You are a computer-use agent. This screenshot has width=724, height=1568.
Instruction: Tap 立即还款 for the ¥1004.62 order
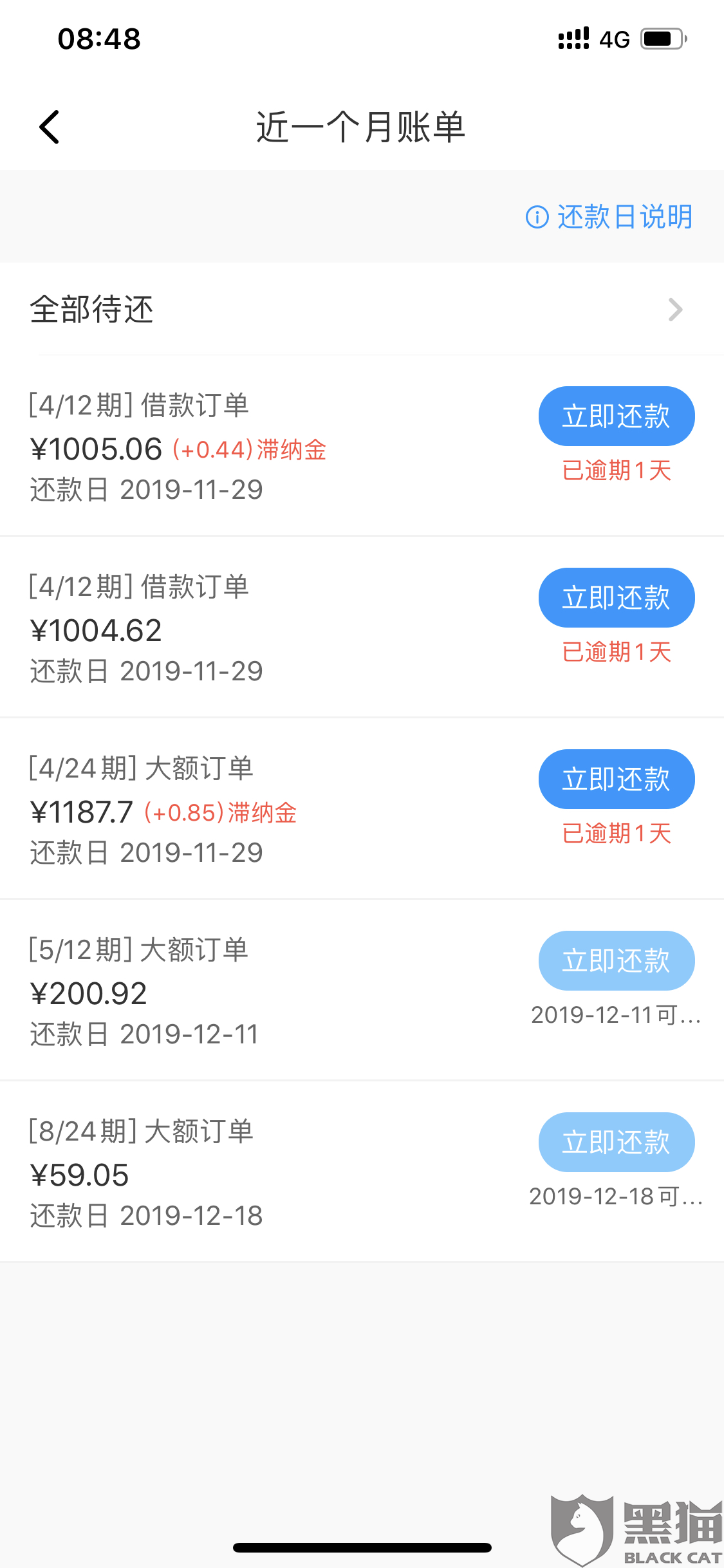(616, 598)
